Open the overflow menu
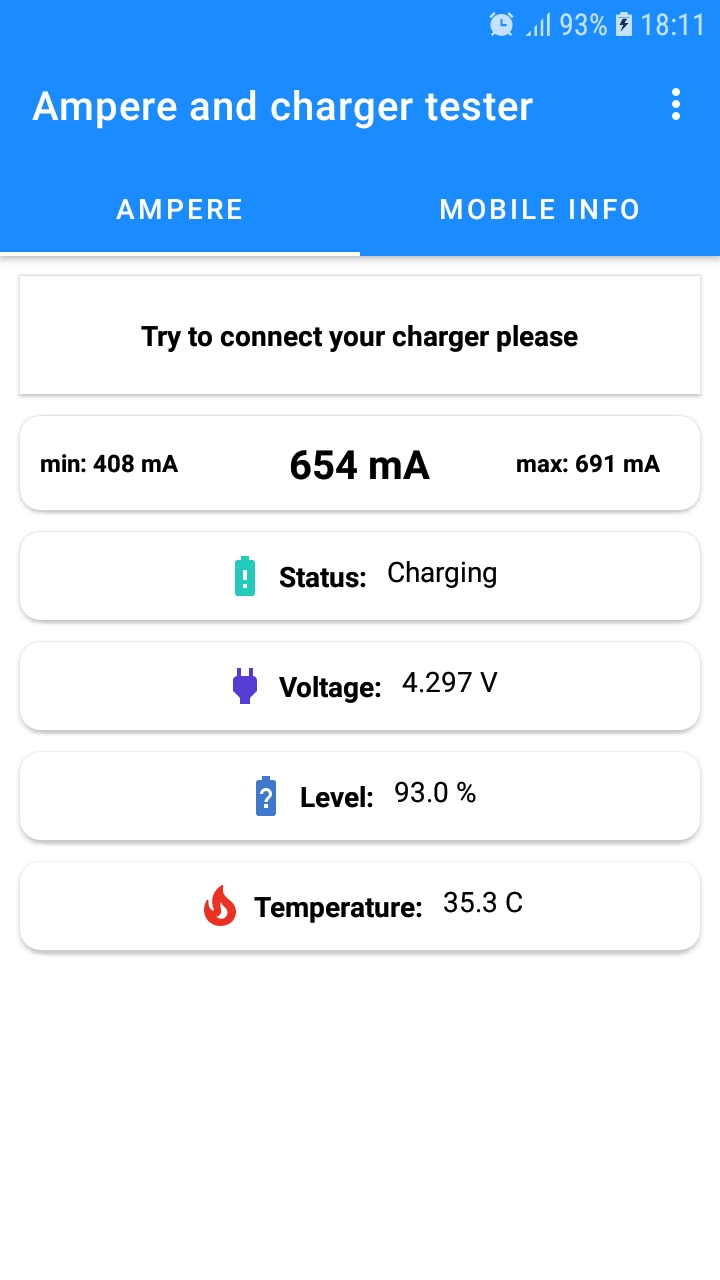This screenshot has height=1280, width=720. [676, 105]
